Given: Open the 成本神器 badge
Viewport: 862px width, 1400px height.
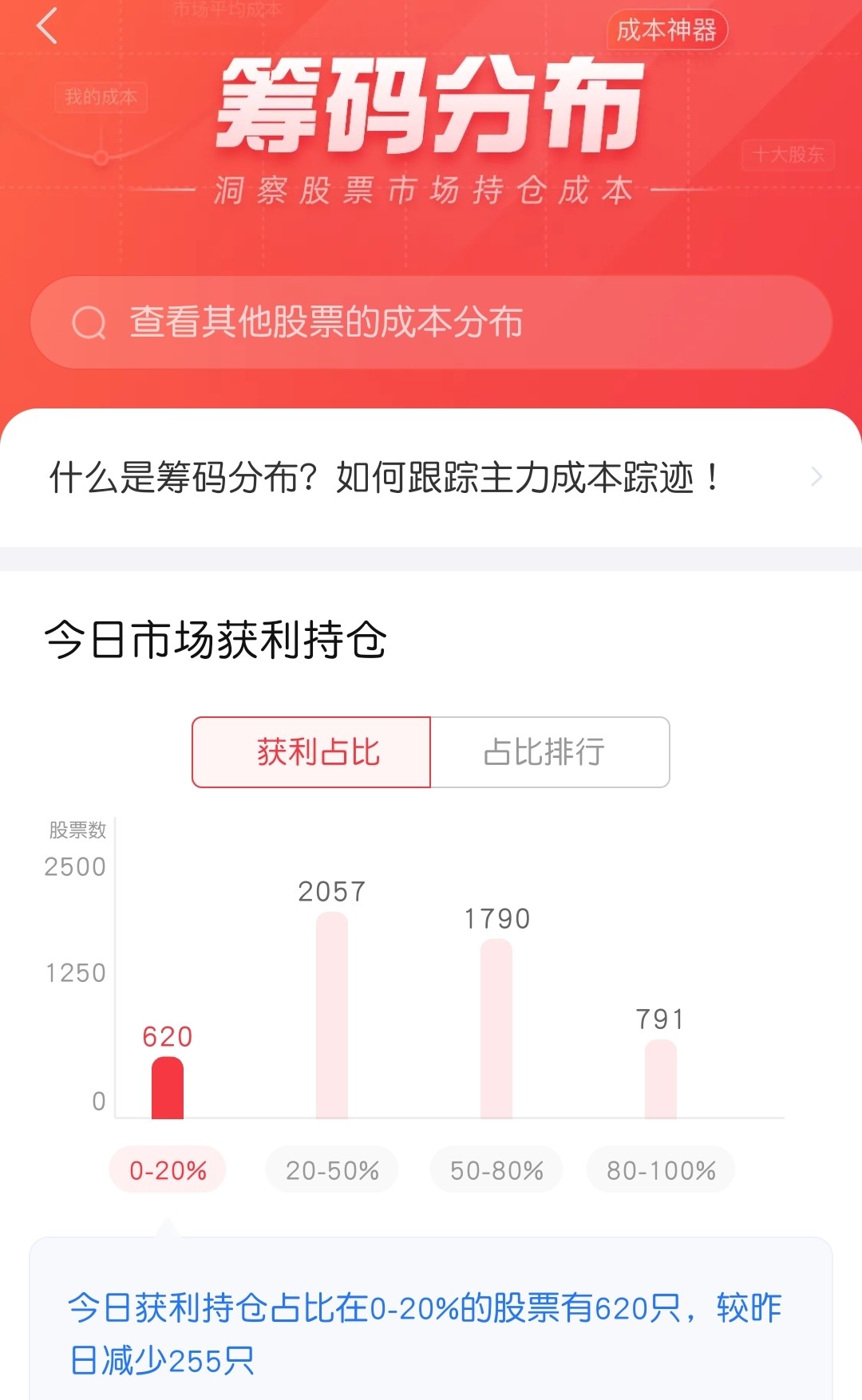Looking at the screenshot, I should [x=667, y=30].
